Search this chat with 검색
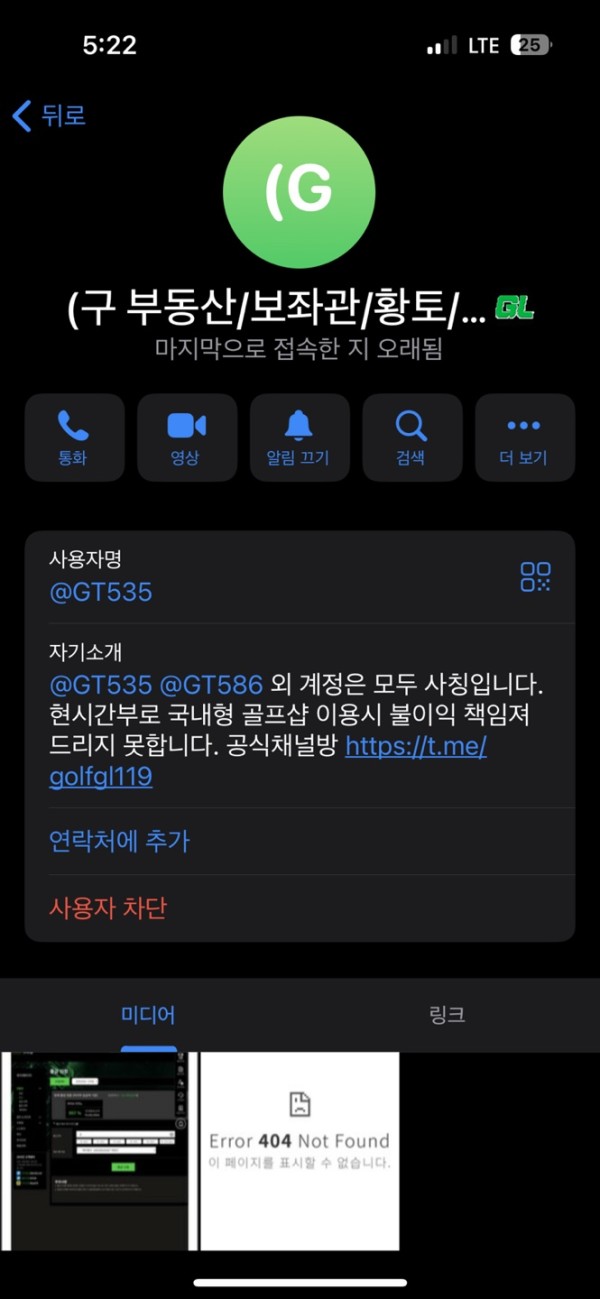 point(412,438)
